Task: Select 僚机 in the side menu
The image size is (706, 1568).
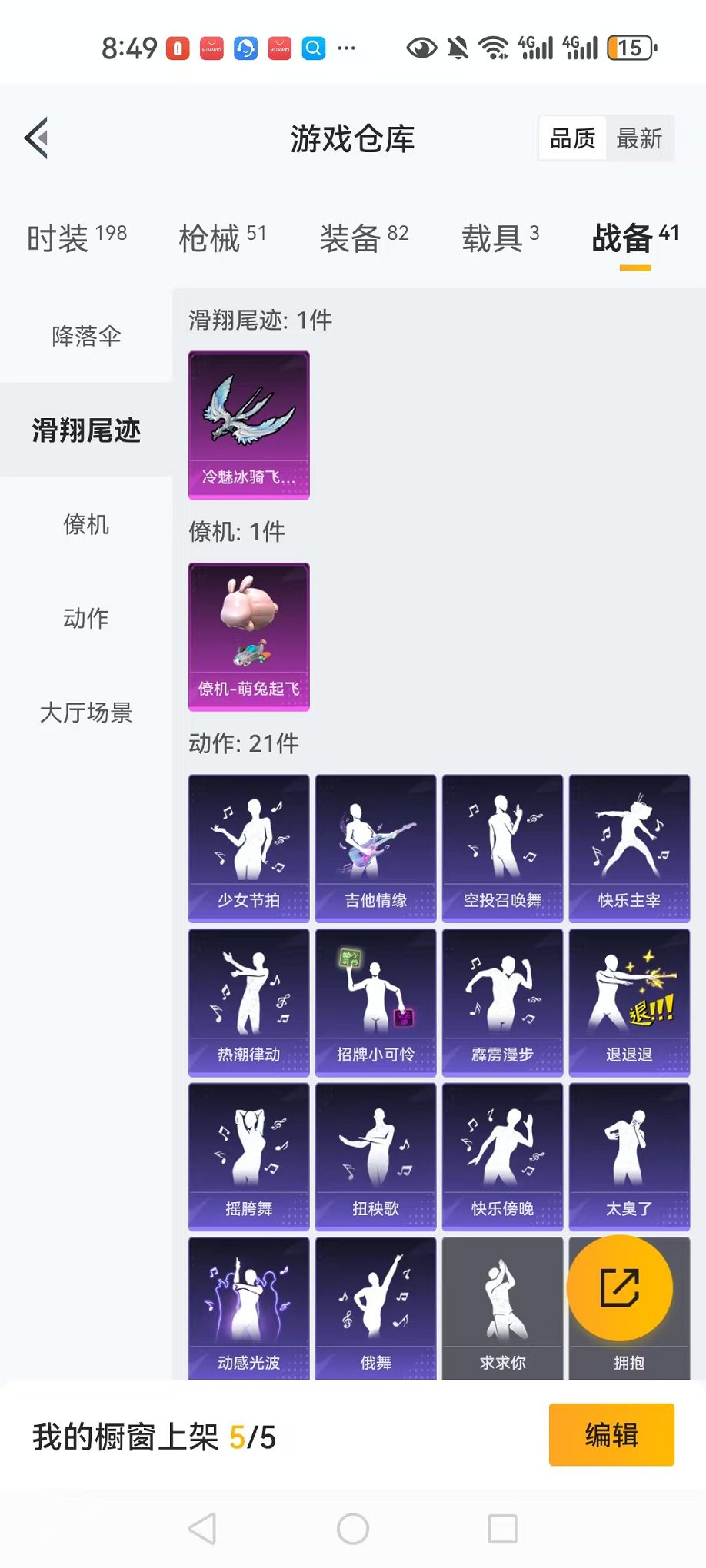Action: pos(86,525)
